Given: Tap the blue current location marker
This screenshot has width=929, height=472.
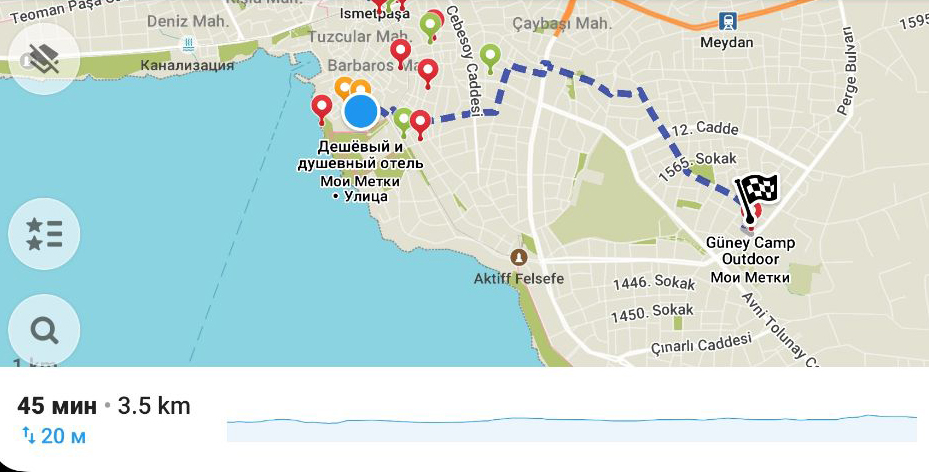Looking at the screenshot, I should coord(360,111).
